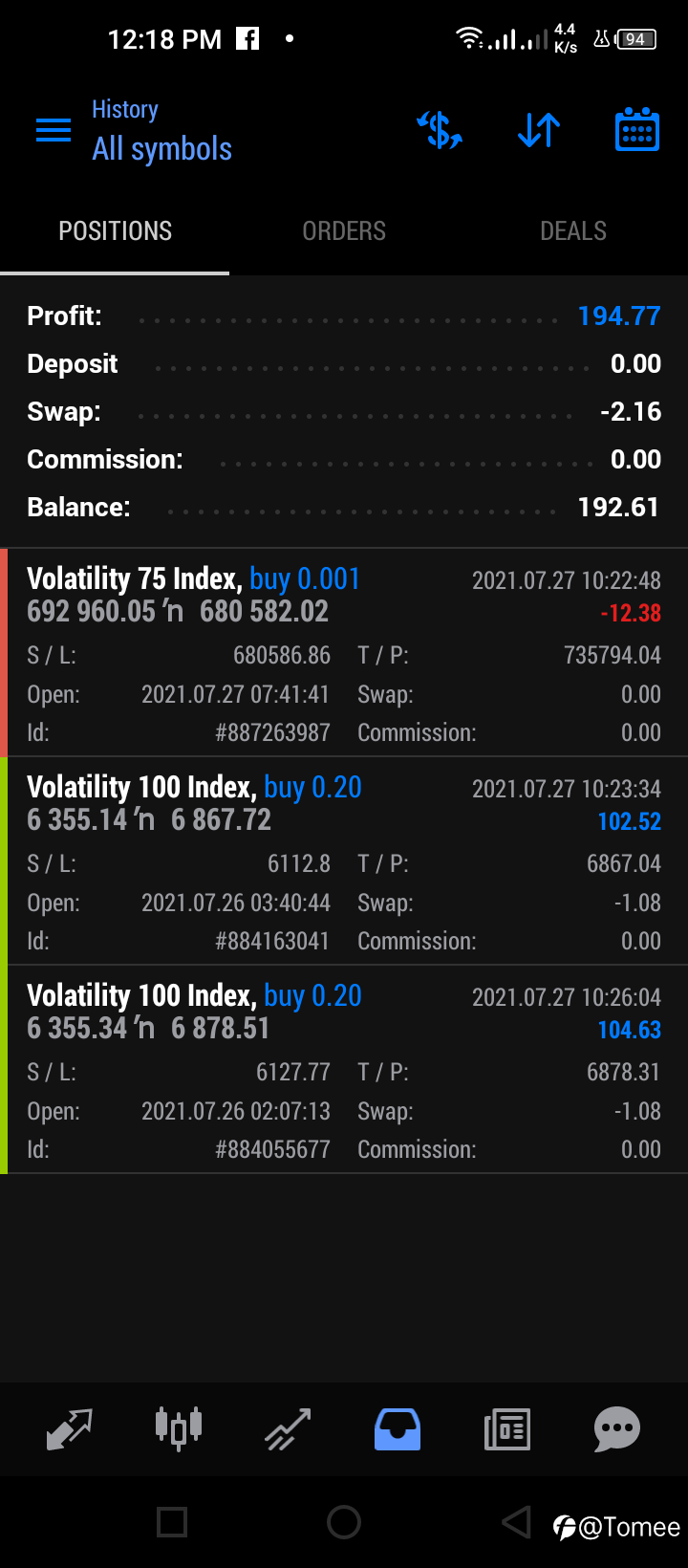Open the News tab

[x=507, y=1430]
